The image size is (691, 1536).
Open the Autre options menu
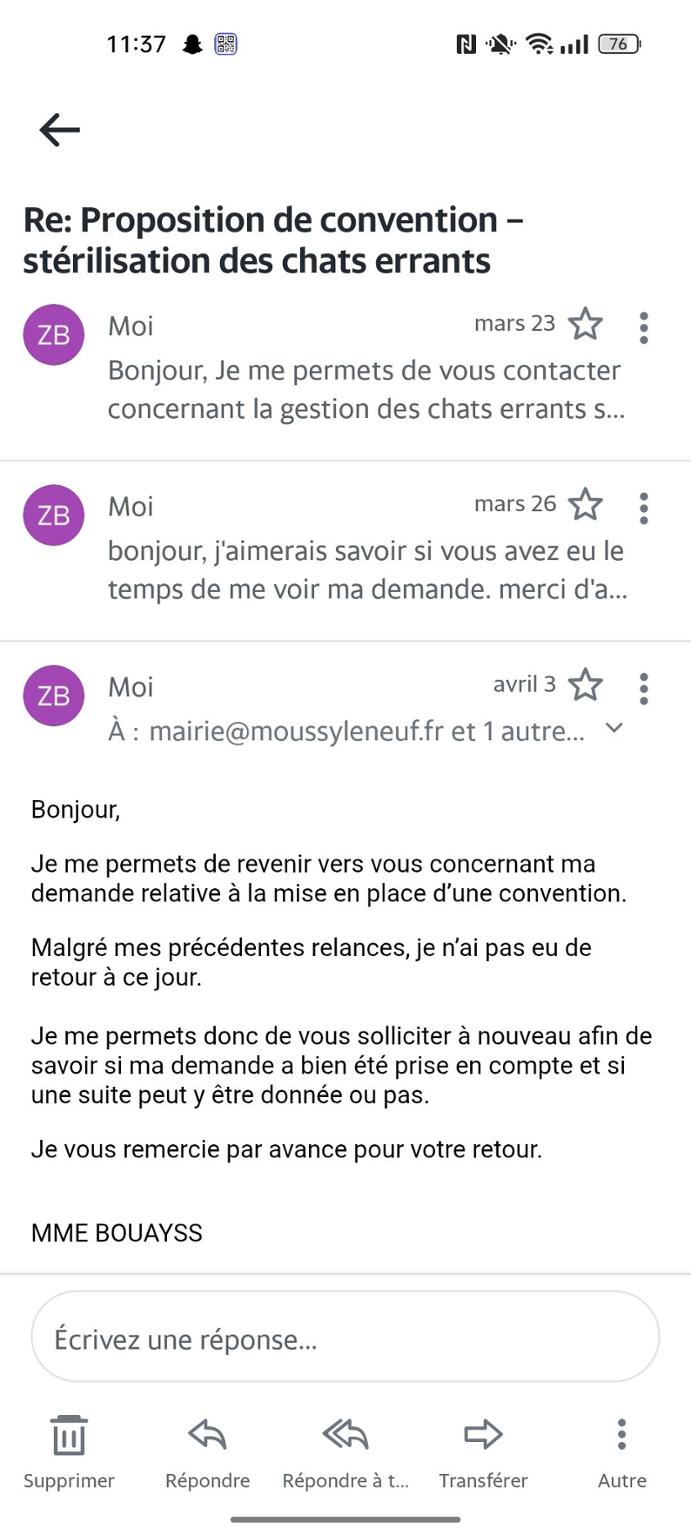(621, 1450)
